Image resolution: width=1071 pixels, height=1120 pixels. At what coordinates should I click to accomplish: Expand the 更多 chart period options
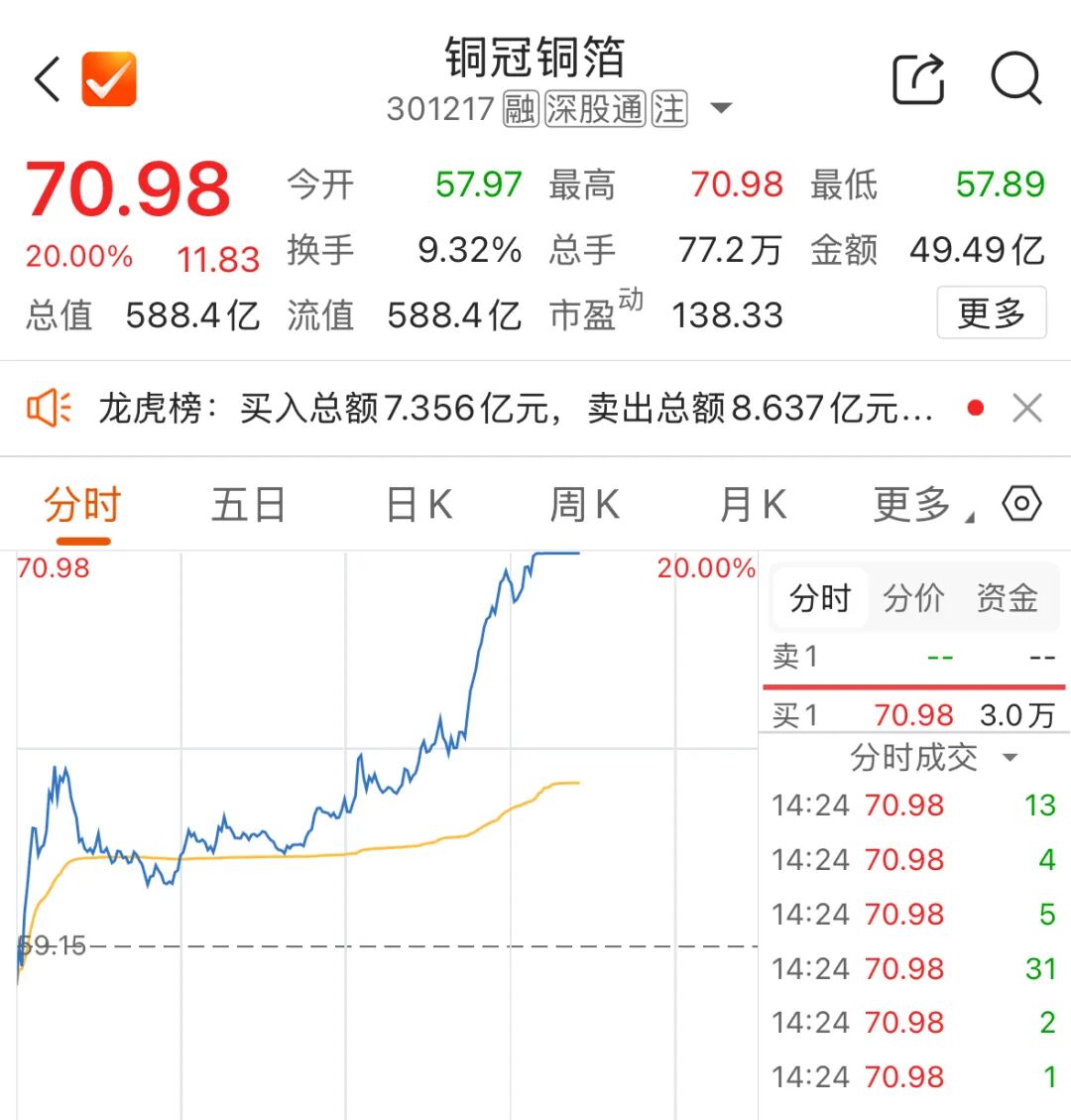click(921, 505)
